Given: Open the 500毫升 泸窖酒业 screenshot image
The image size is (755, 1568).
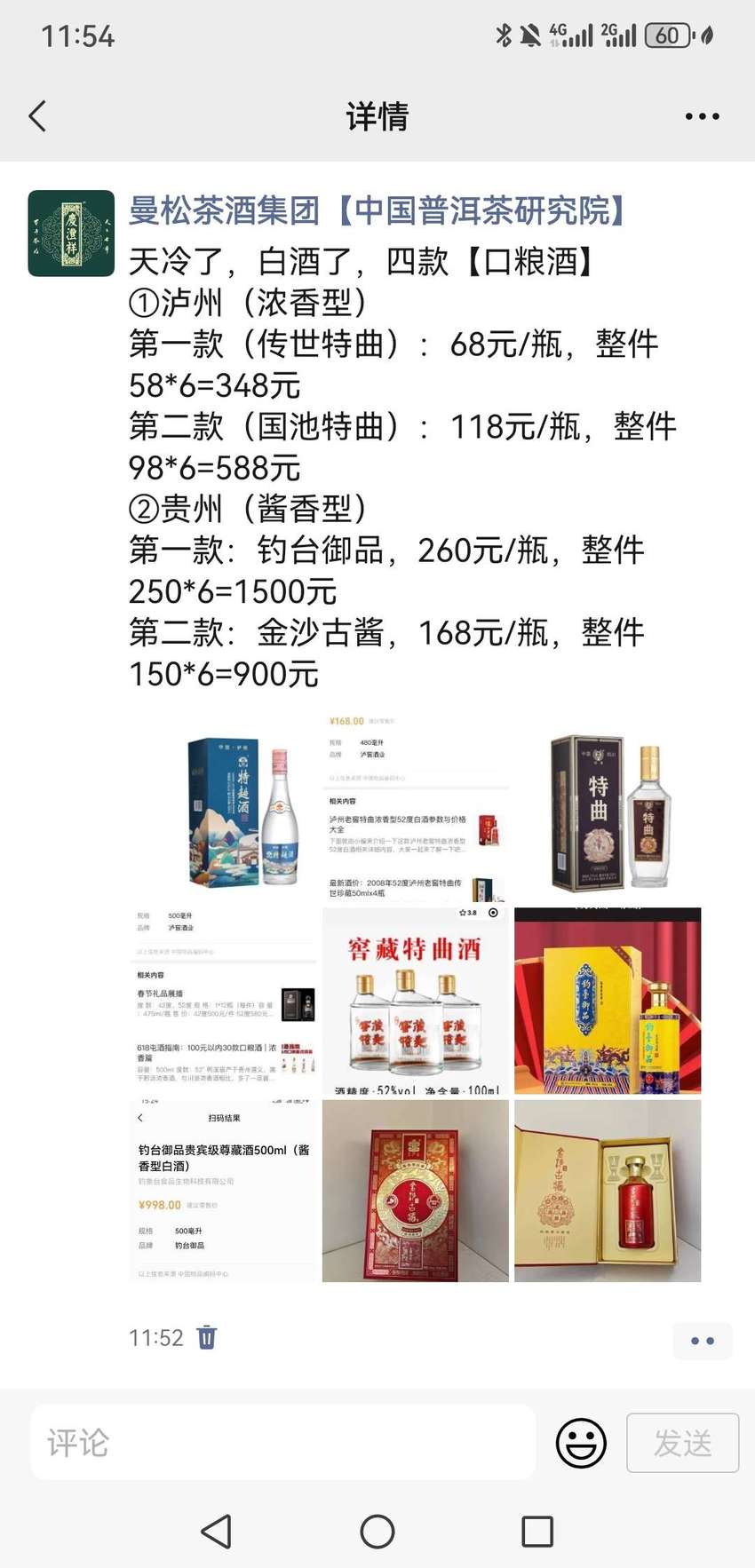Looking at the screenshot, I should [224, 1001].
